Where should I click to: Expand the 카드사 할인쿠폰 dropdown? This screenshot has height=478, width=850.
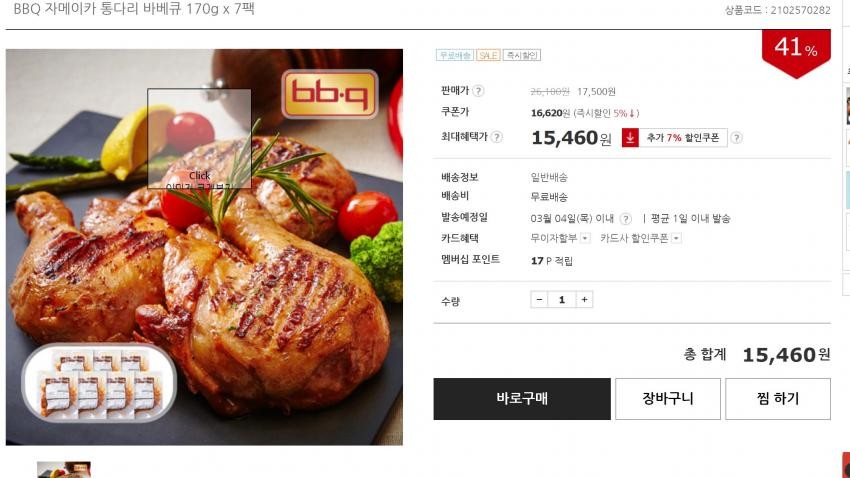point(676,238)
